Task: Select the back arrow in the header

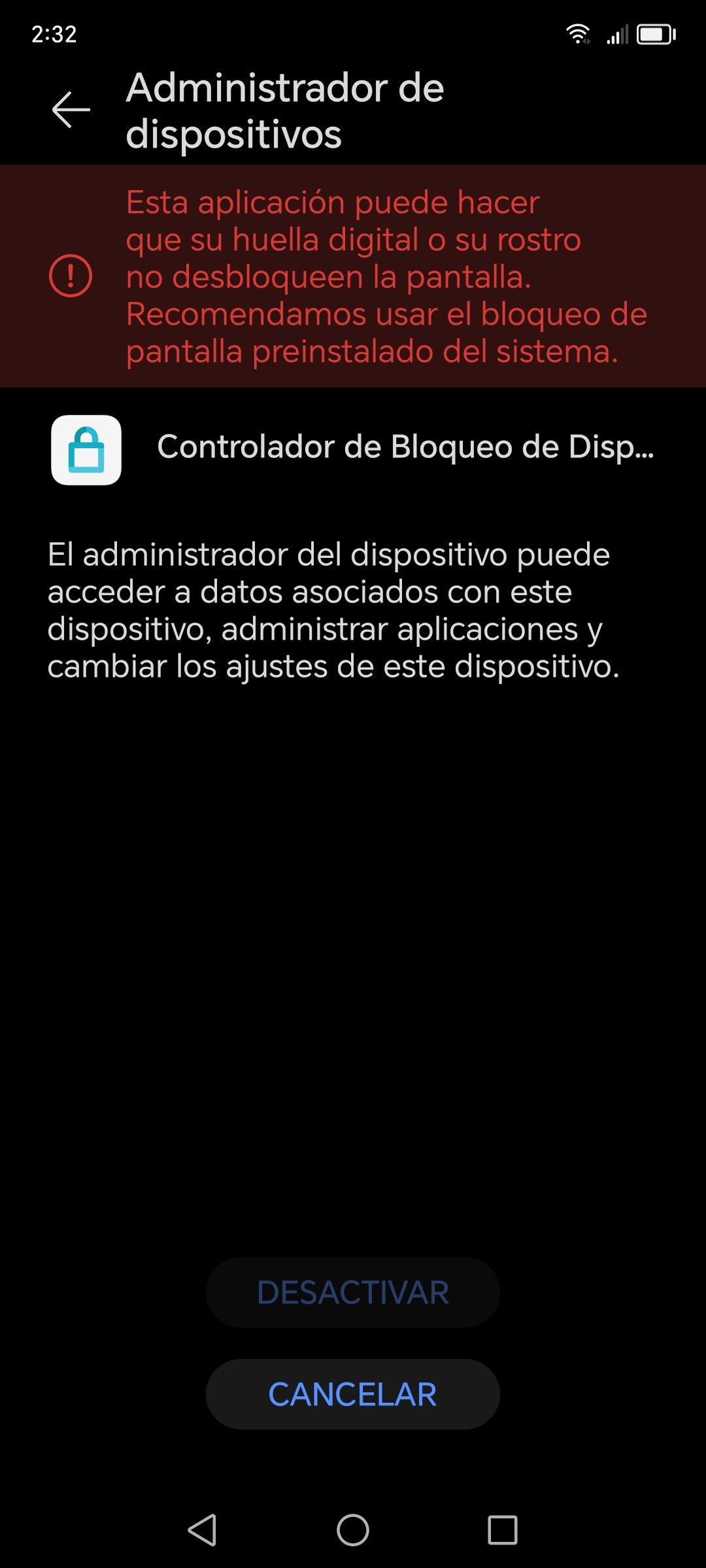Action: (72, 110)
